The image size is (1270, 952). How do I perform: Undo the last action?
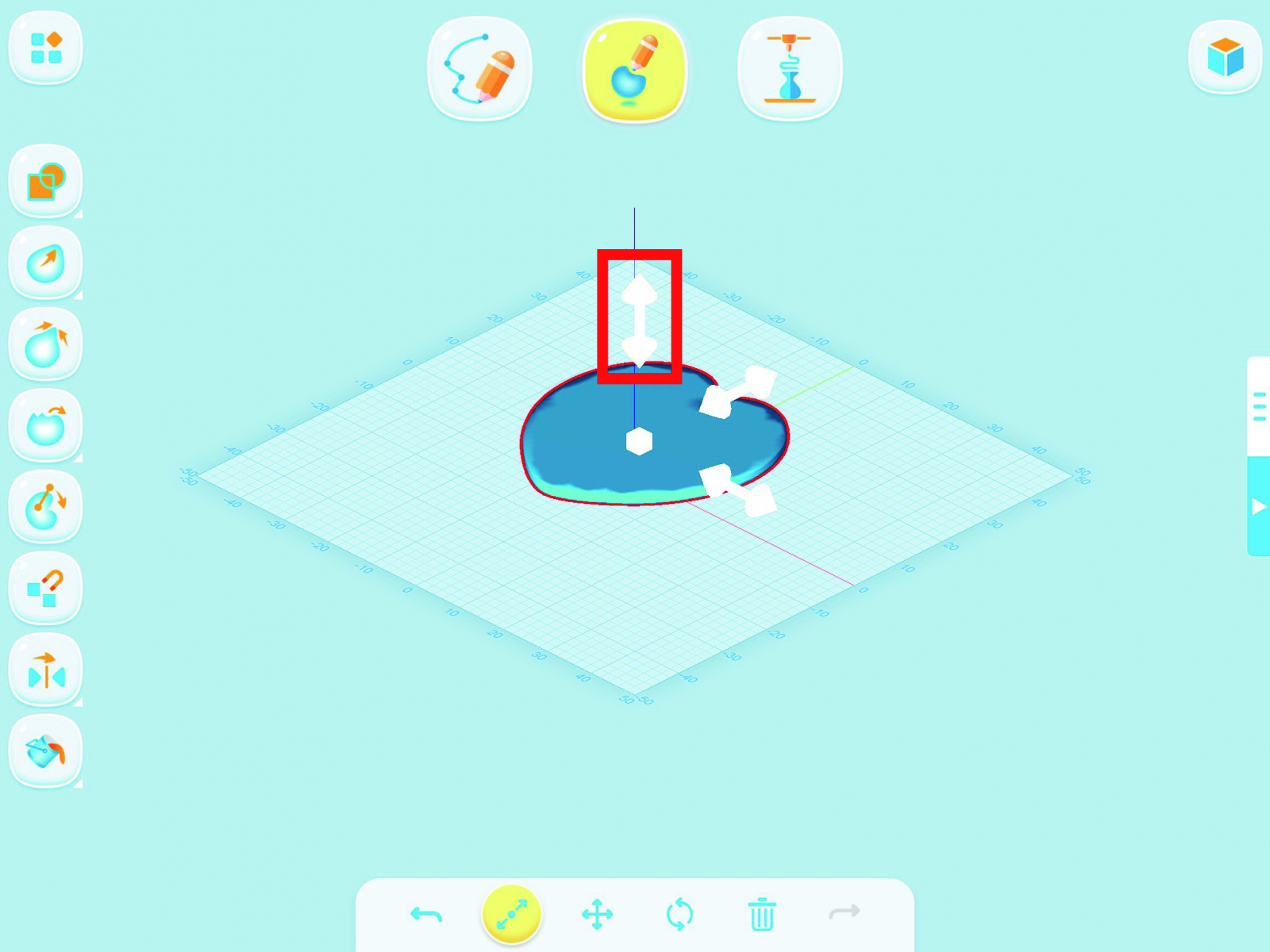426,915
